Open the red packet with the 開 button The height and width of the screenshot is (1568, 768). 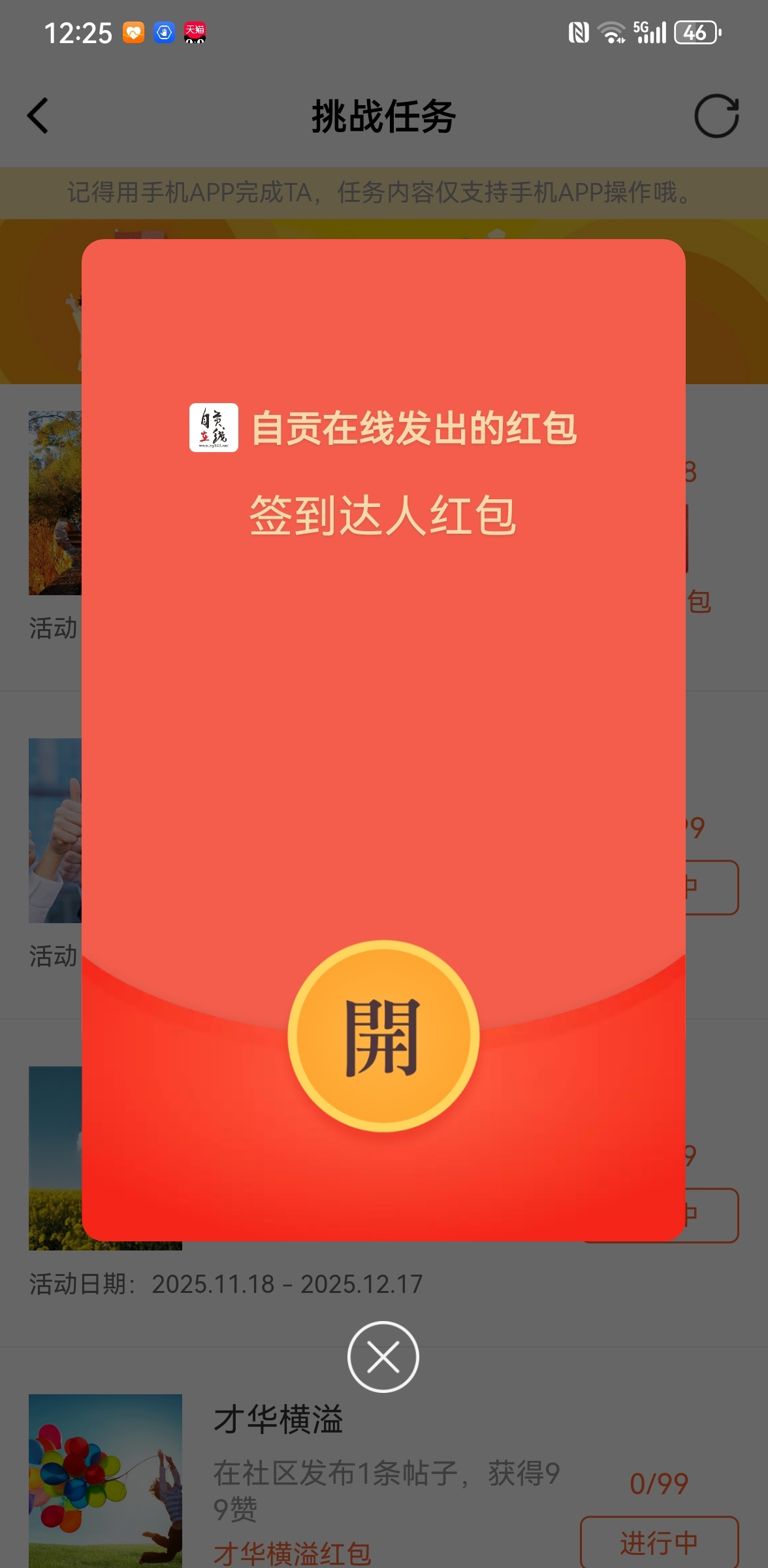pyautogui.click(x=383, y=1036)
